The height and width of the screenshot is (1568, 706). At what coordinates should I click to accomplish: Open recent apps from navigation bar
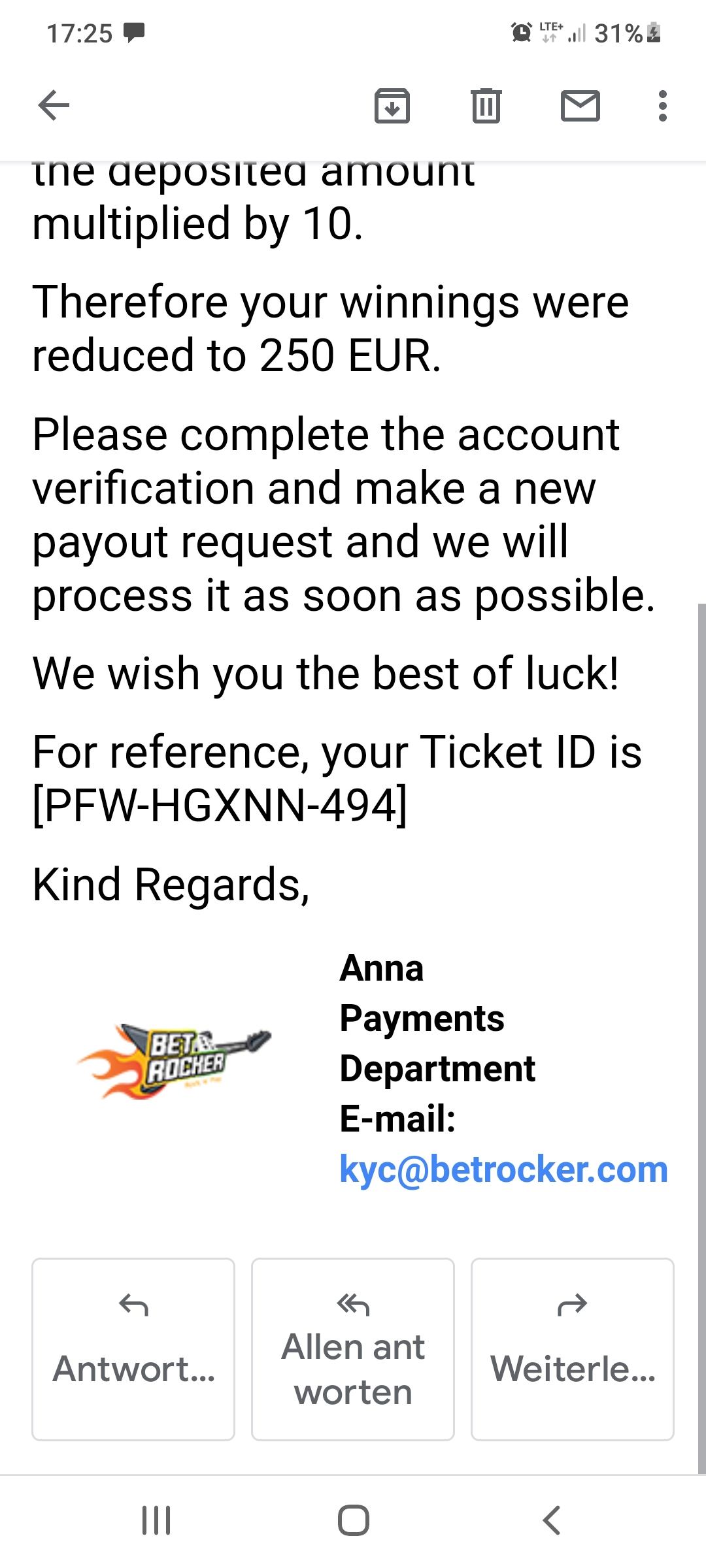point(156,1520)
